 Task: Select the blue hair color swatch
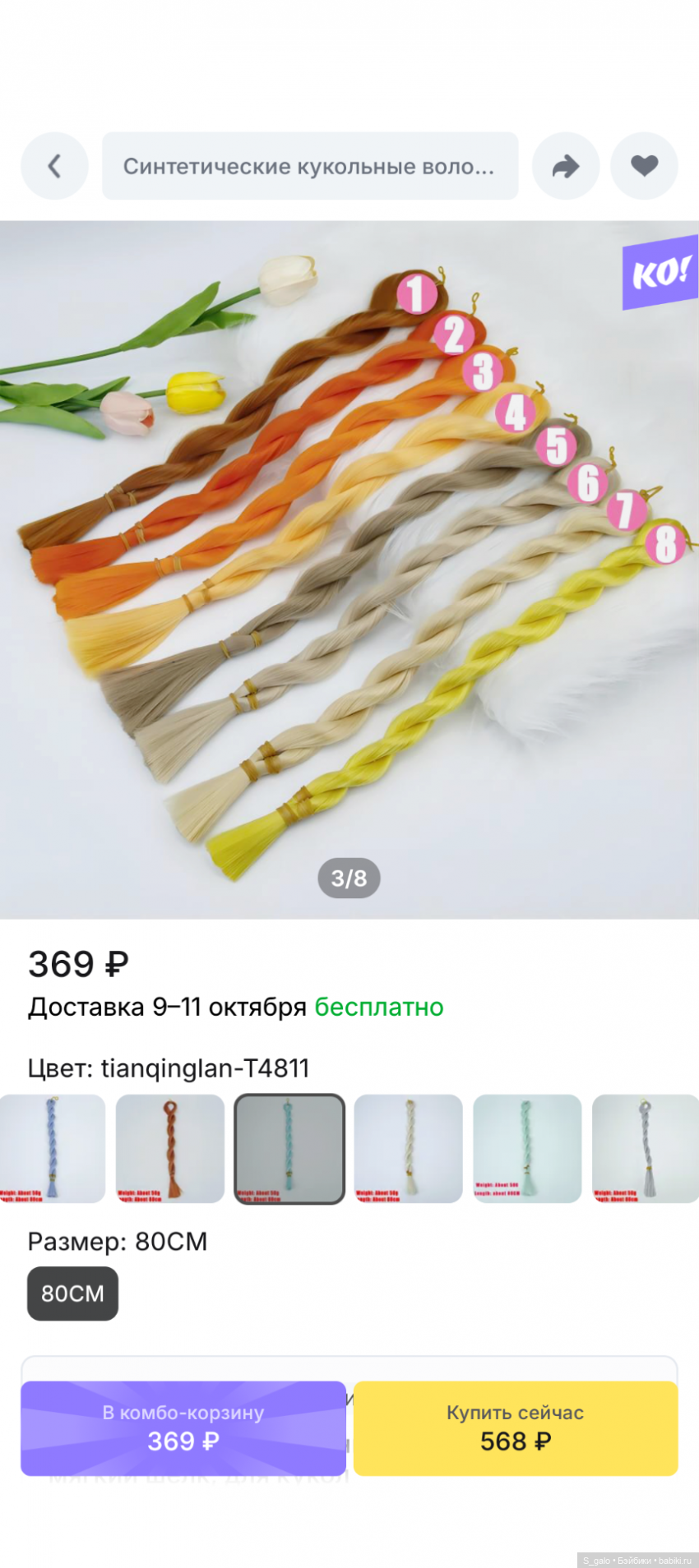click(52, 1148)
